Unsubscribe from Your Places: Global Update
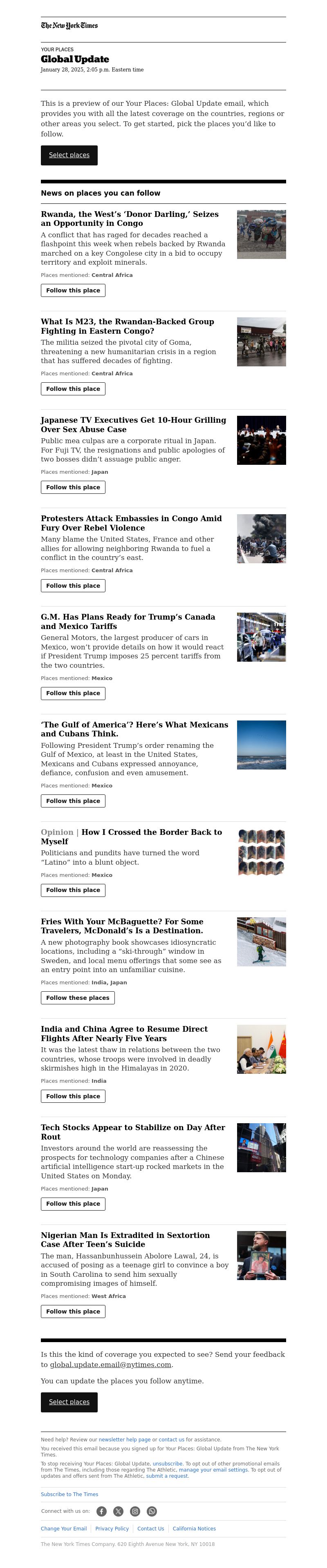The image size is (327, 1568). (x=168, y=1463)
